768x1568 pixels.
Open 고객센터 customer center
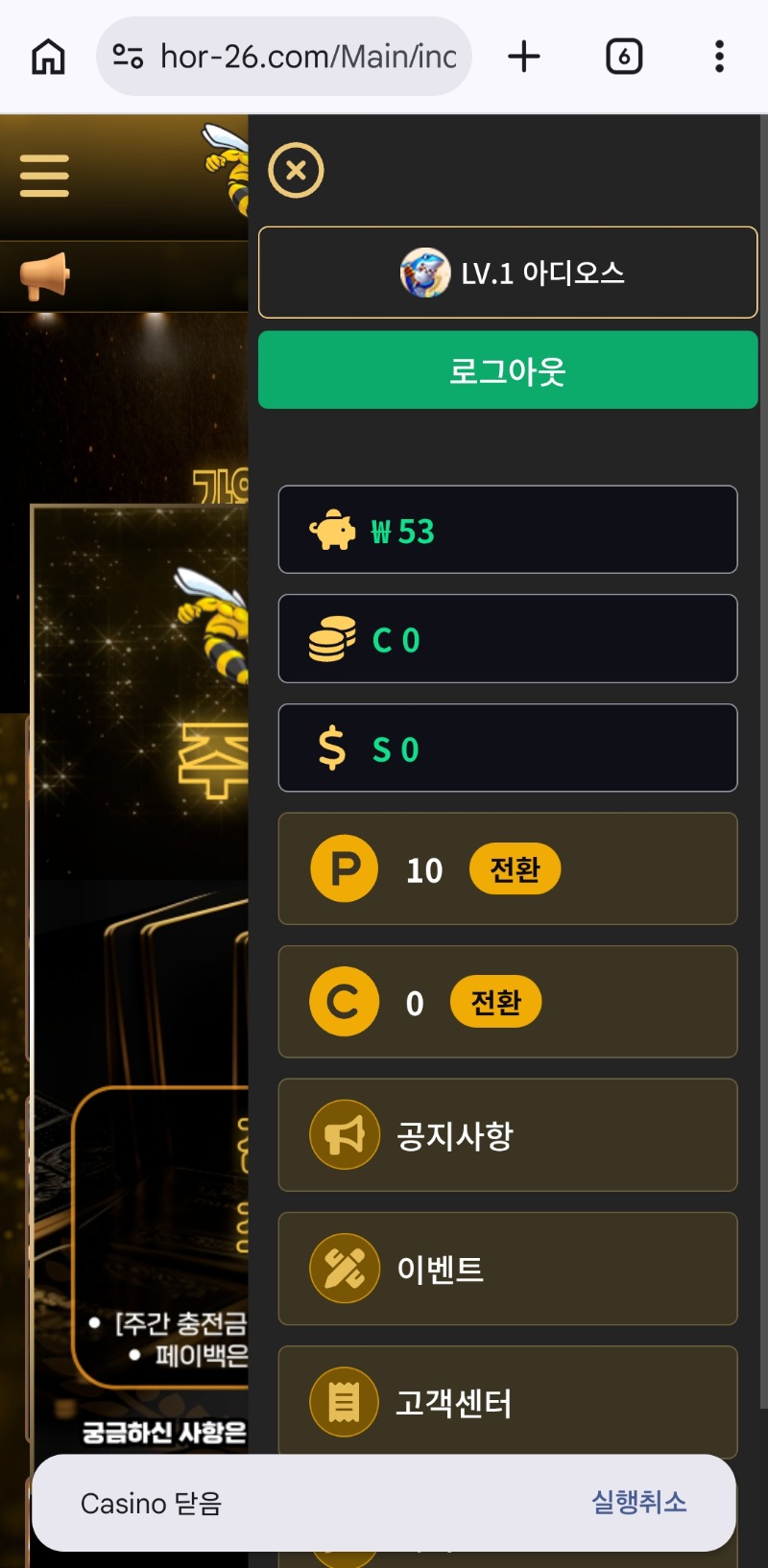point(508,1402)
